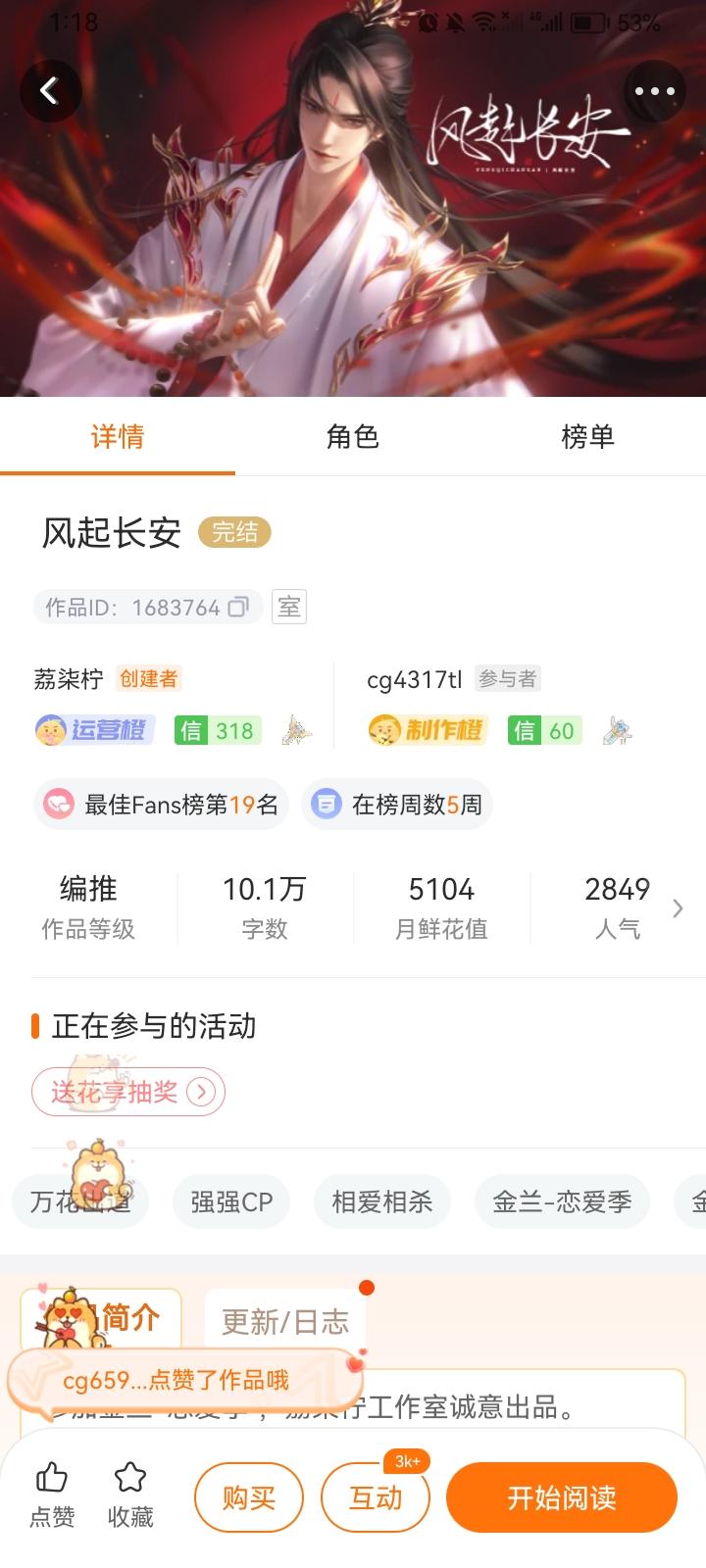Select the 强强CP tag
The width and height of the screenshot is (706, 1568).
(x=231, y=1201)
